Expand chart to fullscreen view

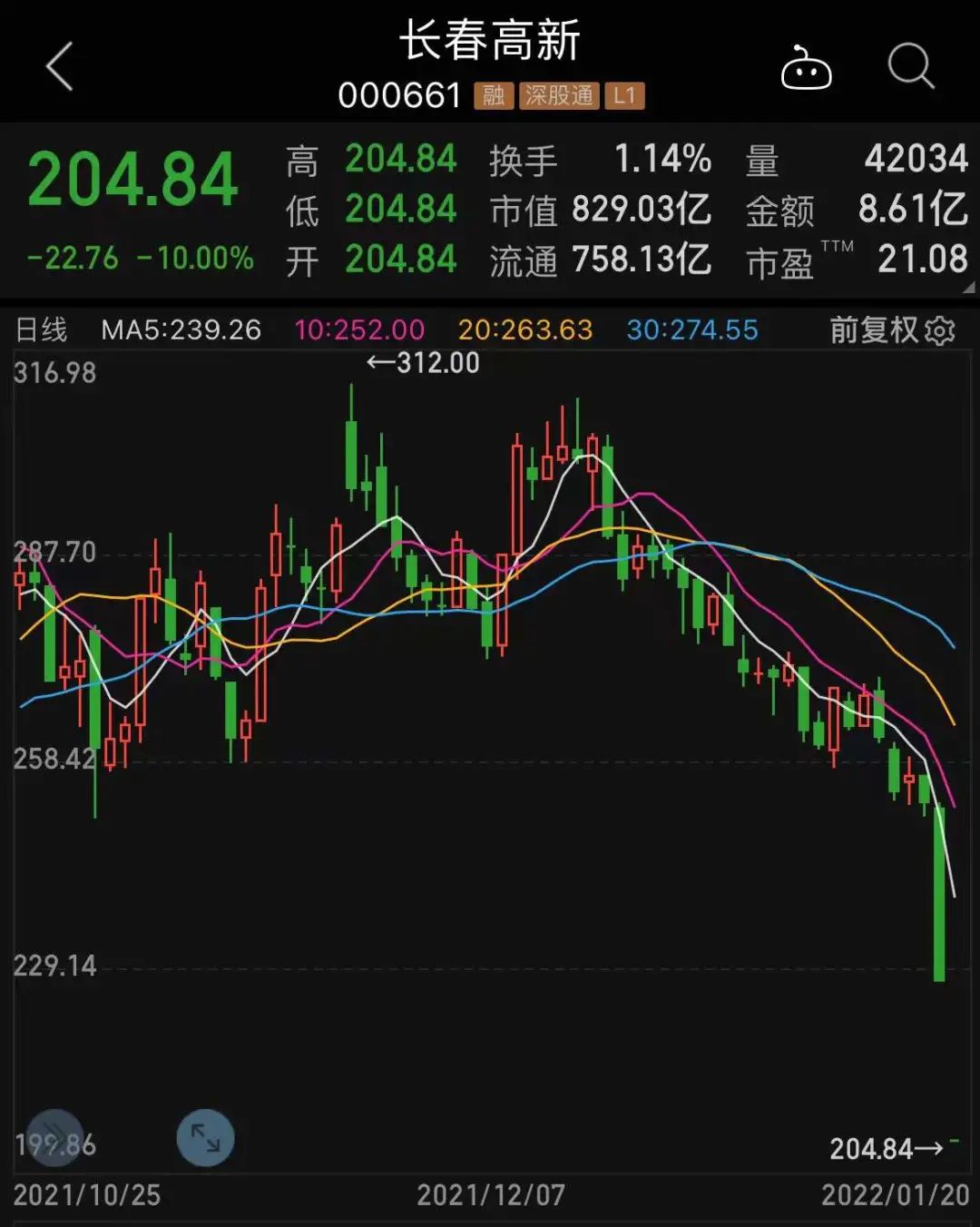tap(205, 1137)
